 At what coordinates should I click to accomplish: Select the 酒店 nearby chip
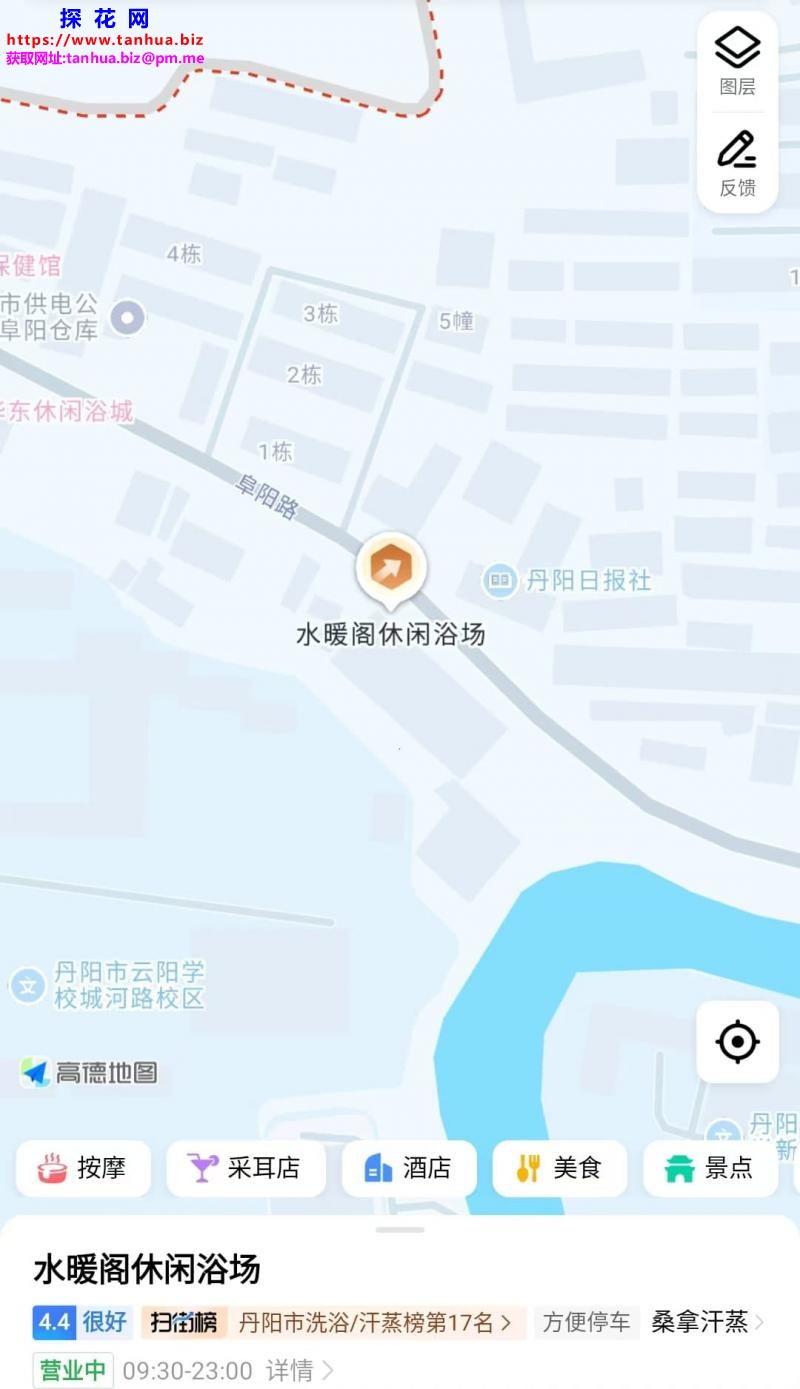[x=409, y=1168]
